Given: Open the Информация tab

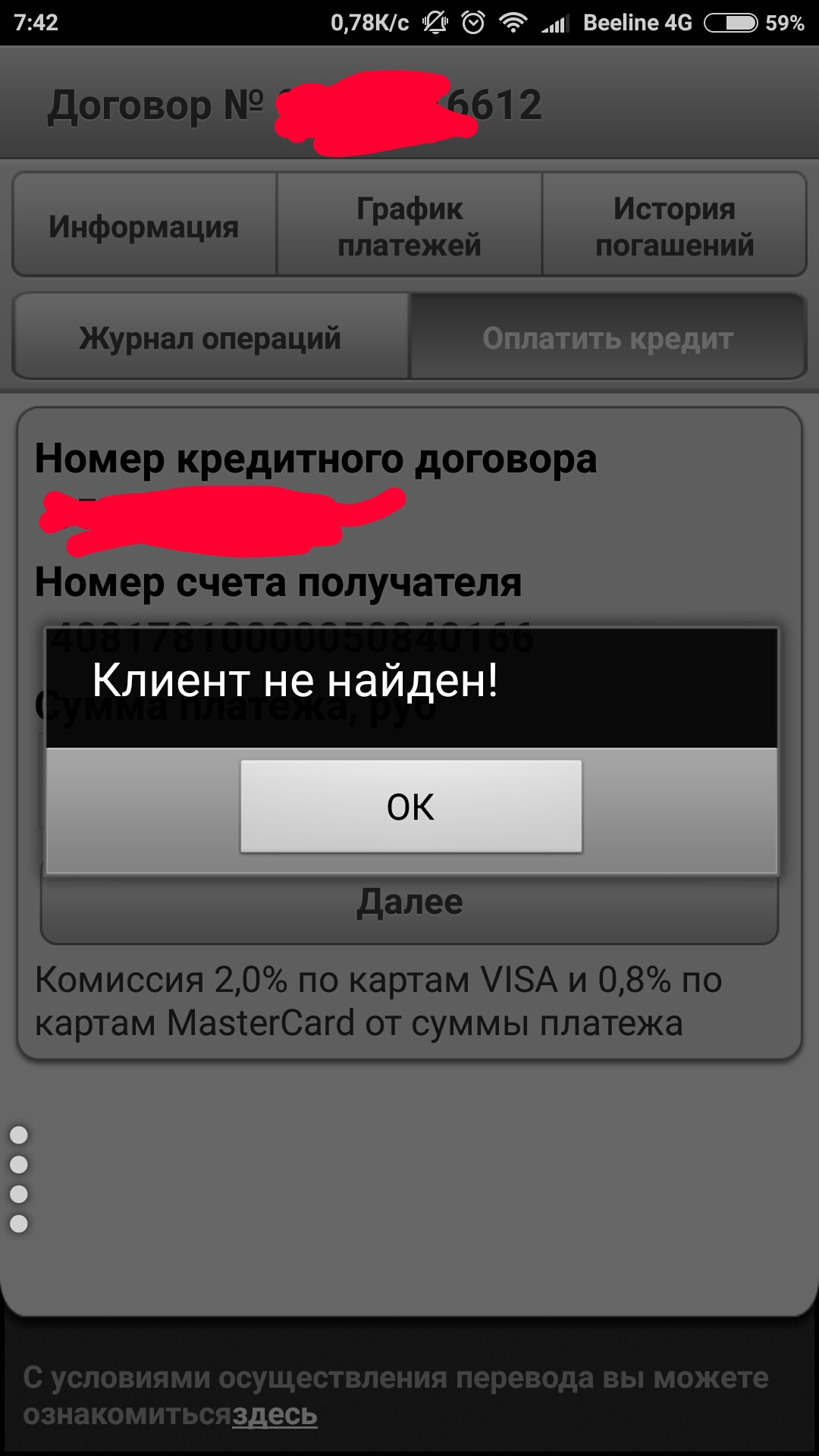Looking at the screenshot, I should [144, 225].
